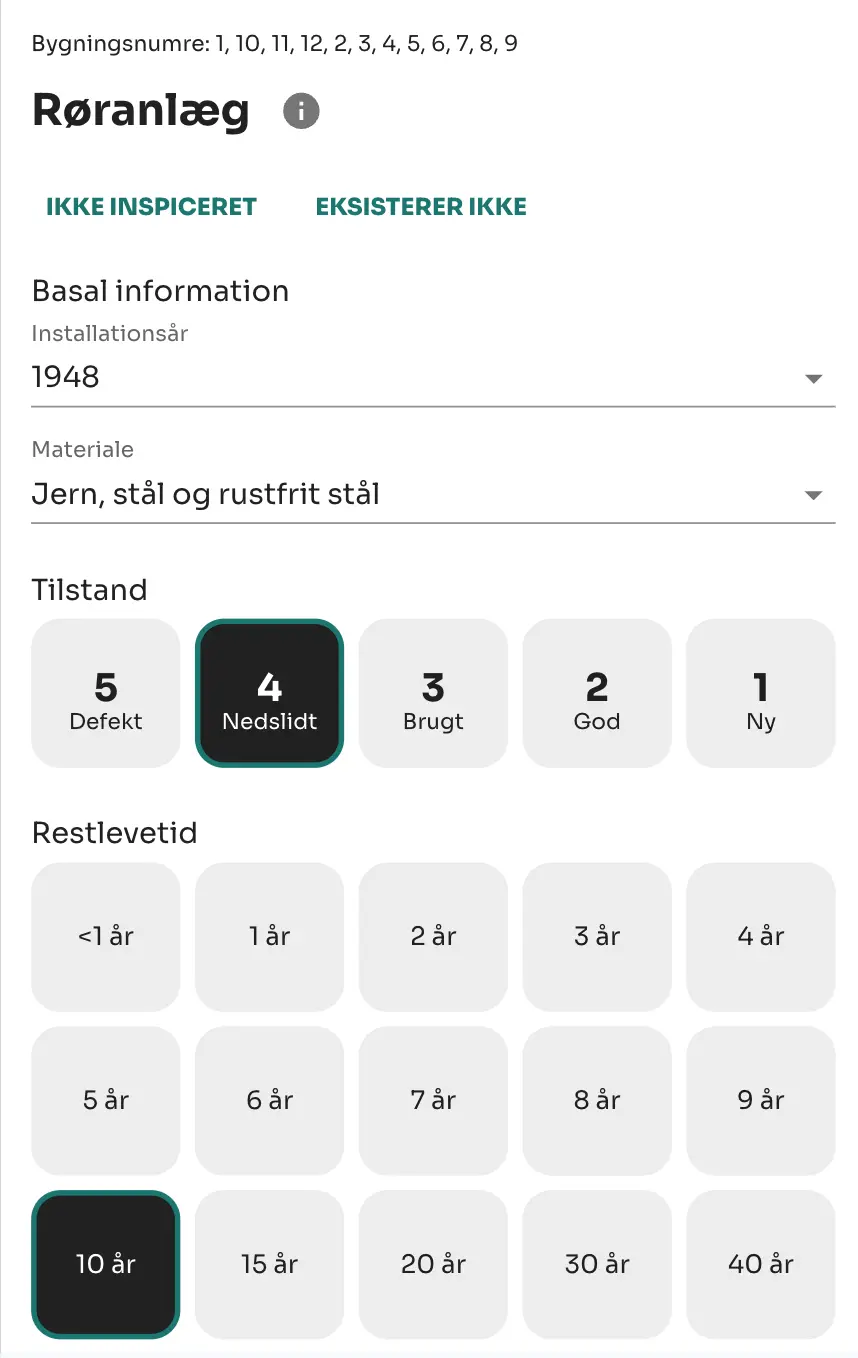This screenshot has height=1358, width=858.
Task: Choose condition 4 Nedslidt
Action: pos(270,694)
